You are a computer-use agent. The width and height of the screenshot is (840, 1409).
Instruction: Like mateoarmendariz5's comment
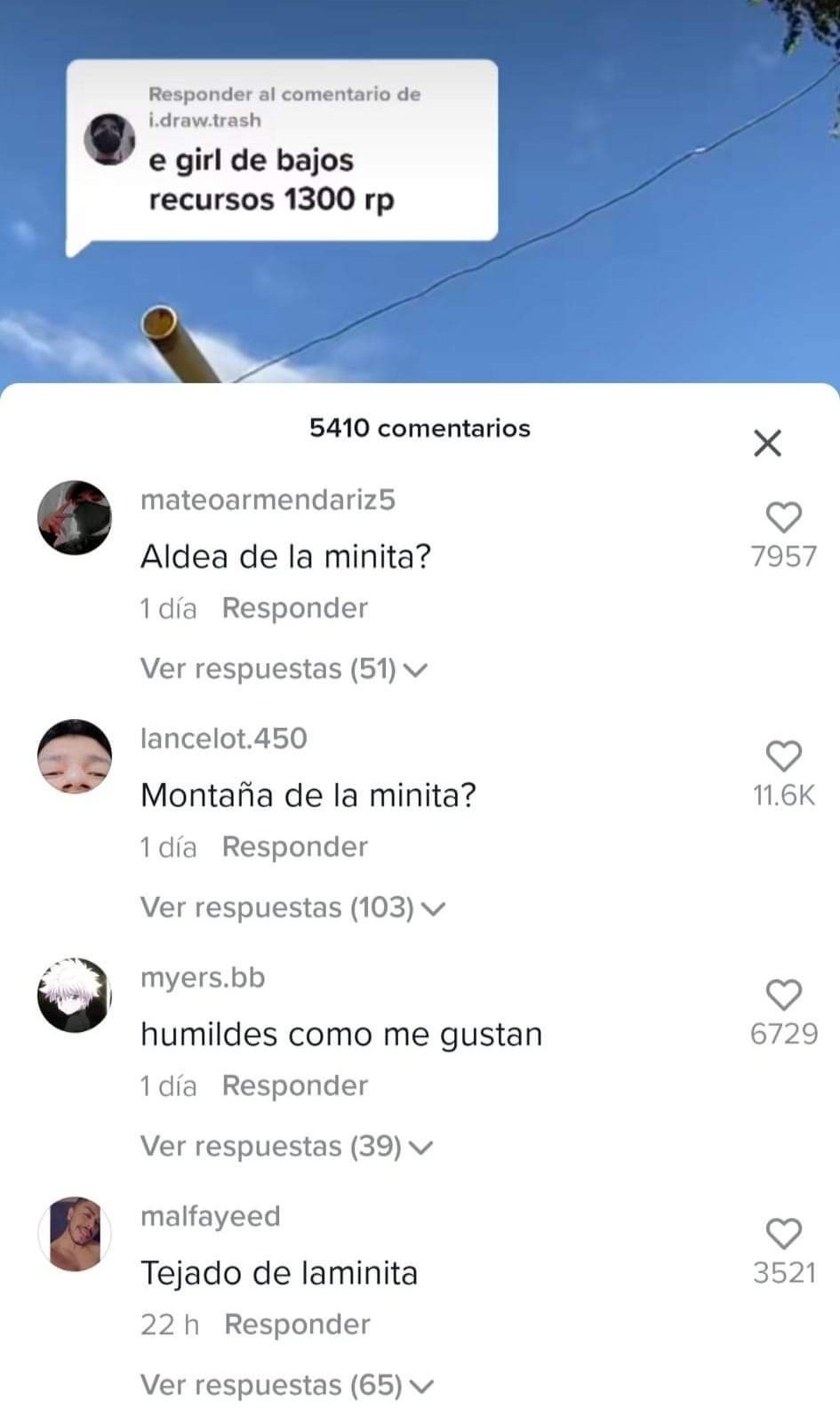(x=783, y=517)
